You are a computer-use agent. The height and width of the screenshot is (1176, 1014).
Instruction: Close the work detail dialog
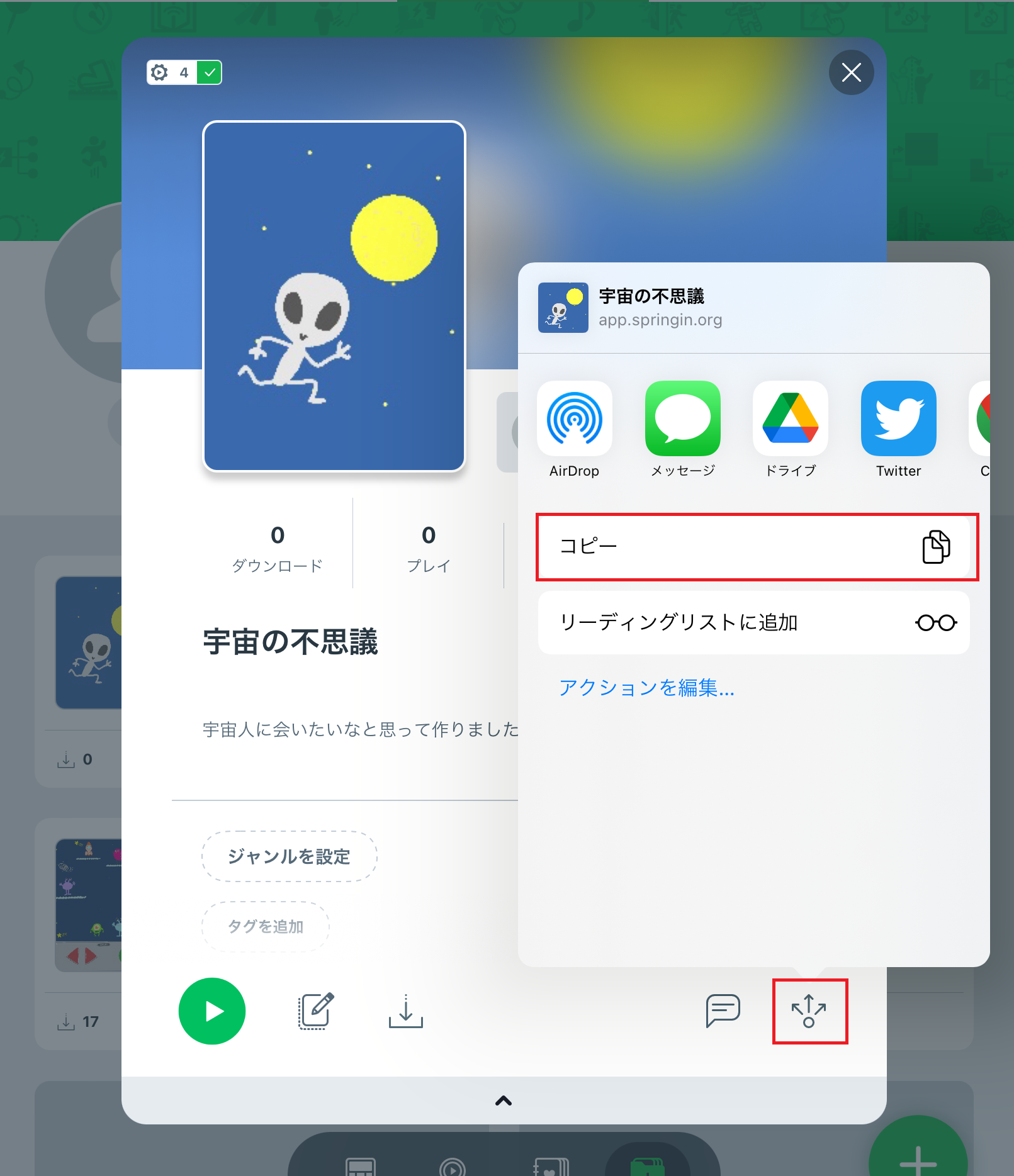[x=851, y=72]
